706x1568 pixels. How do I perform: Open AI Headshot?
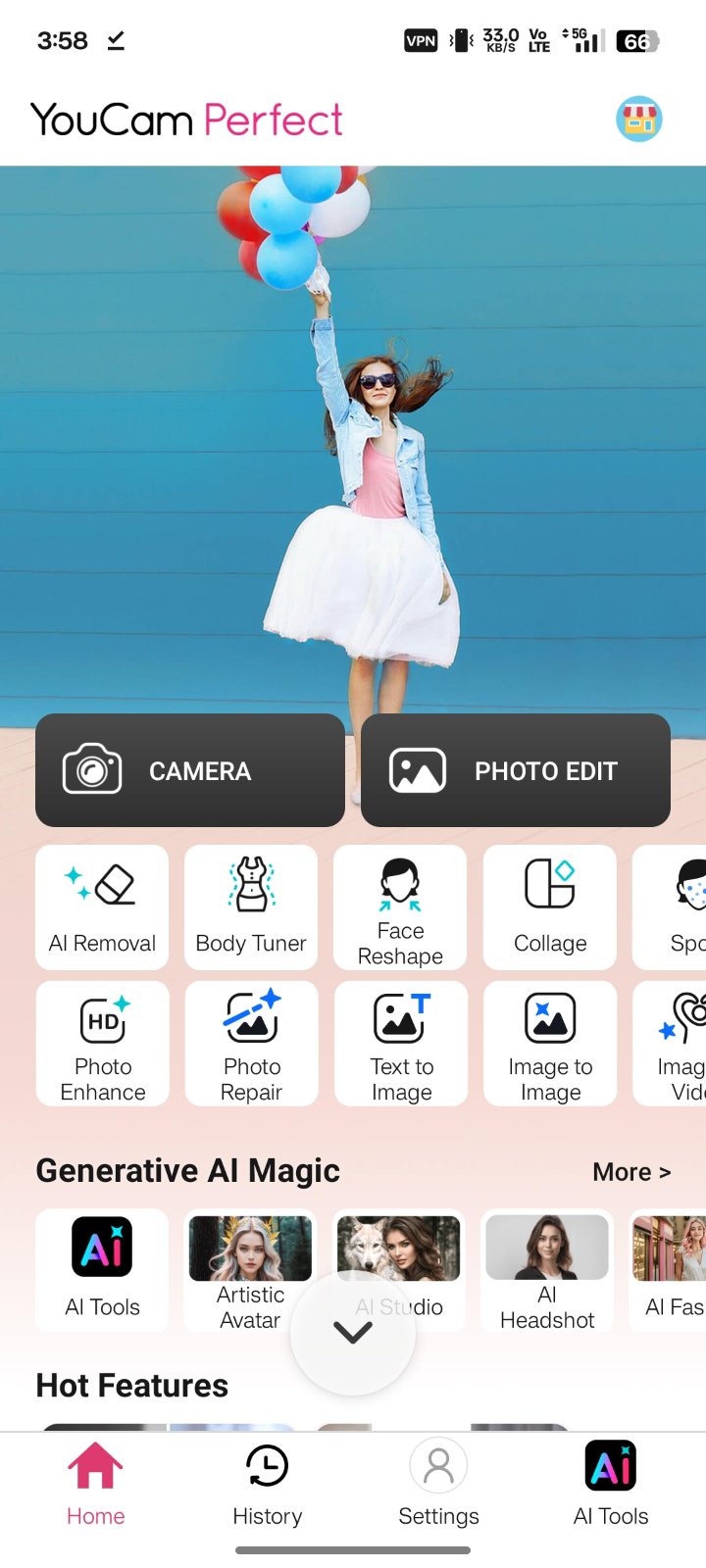(x=547, y=1269)
